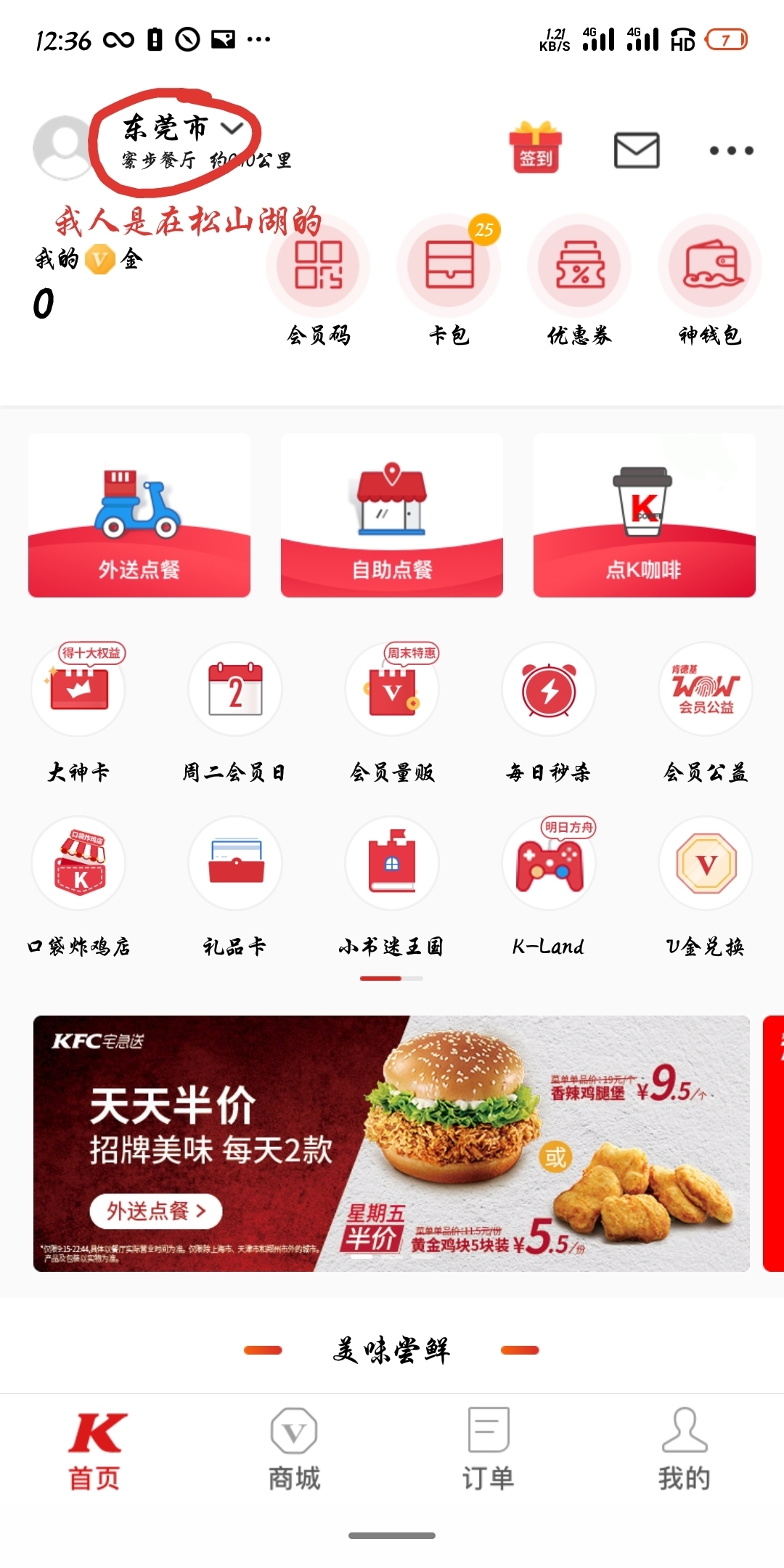Order from 点K咖啡
Image resolution: width=784 pixels, height=1568 pixels.
(645, 515)
